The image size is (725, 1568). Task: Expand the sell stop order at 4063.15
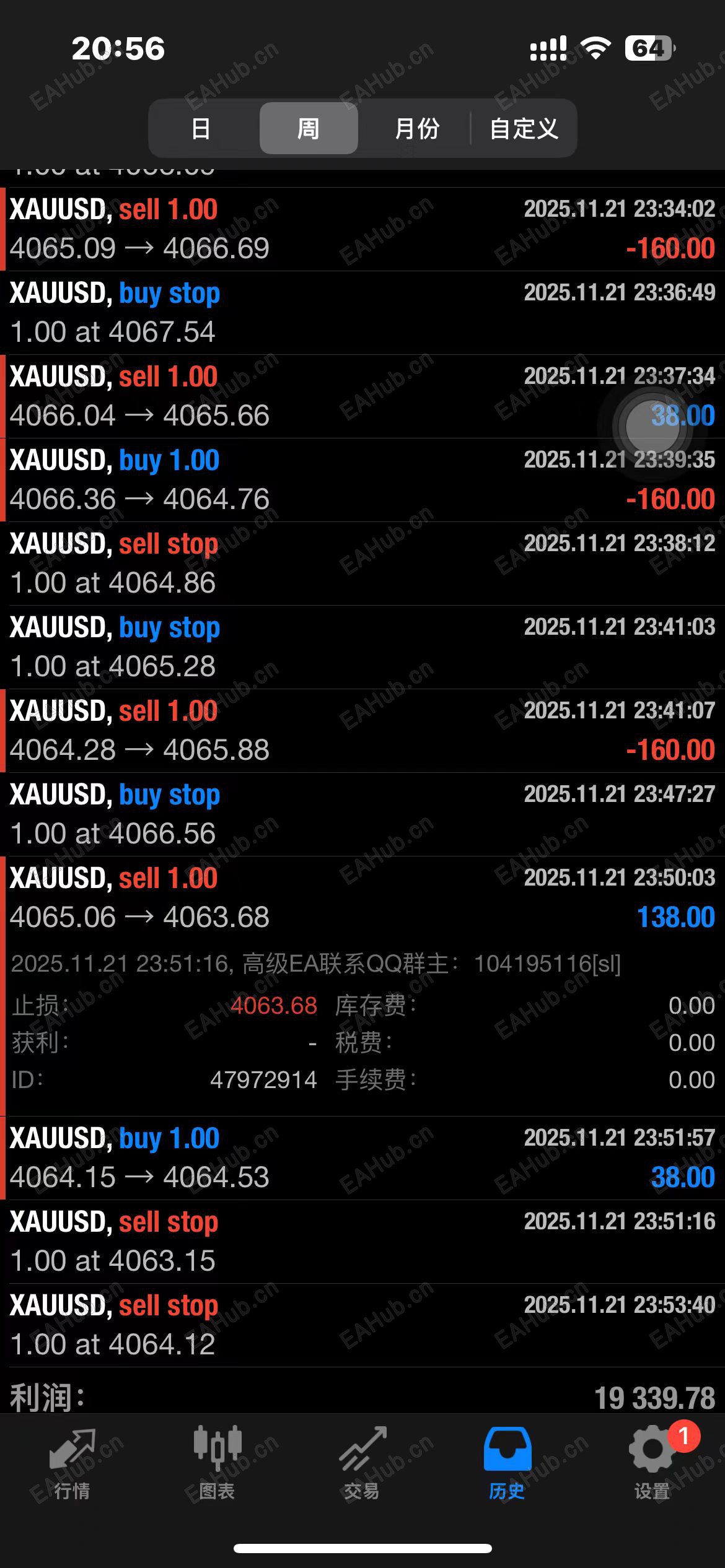coord(362,1242)
